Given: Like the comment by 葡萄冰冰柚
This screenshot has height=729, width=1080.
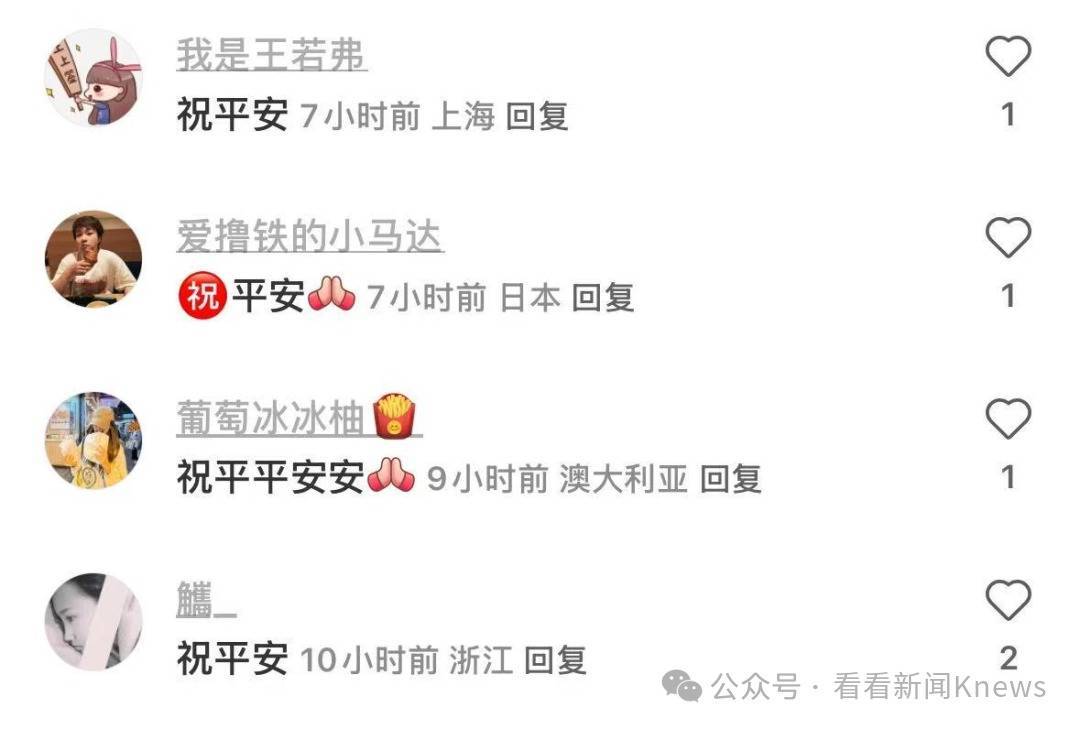Looking at the screenshot, I should pos(1008,419).
